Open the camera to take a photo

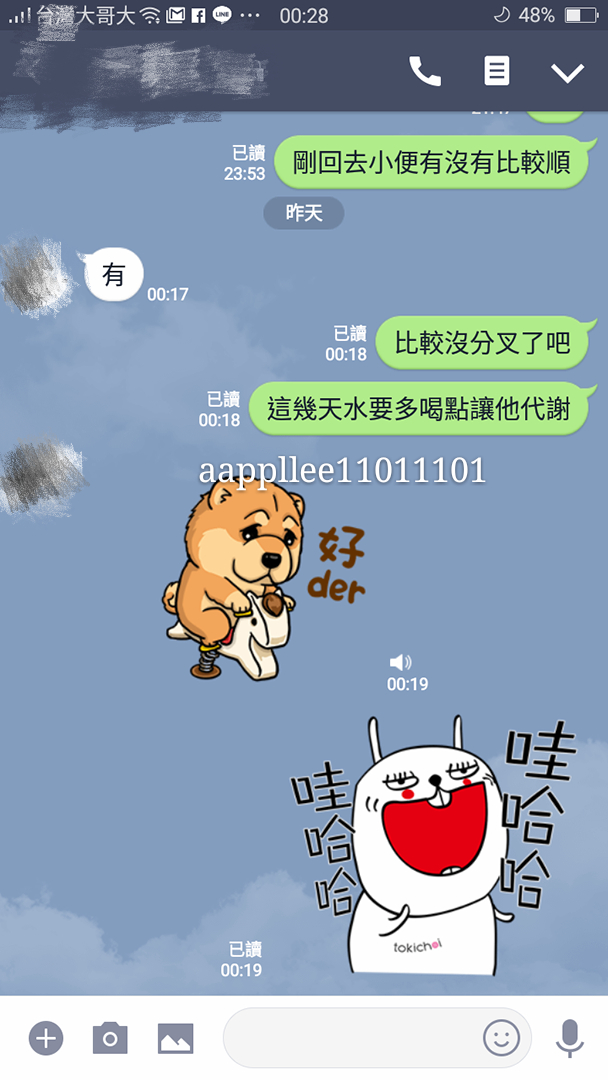(110, 1038)
